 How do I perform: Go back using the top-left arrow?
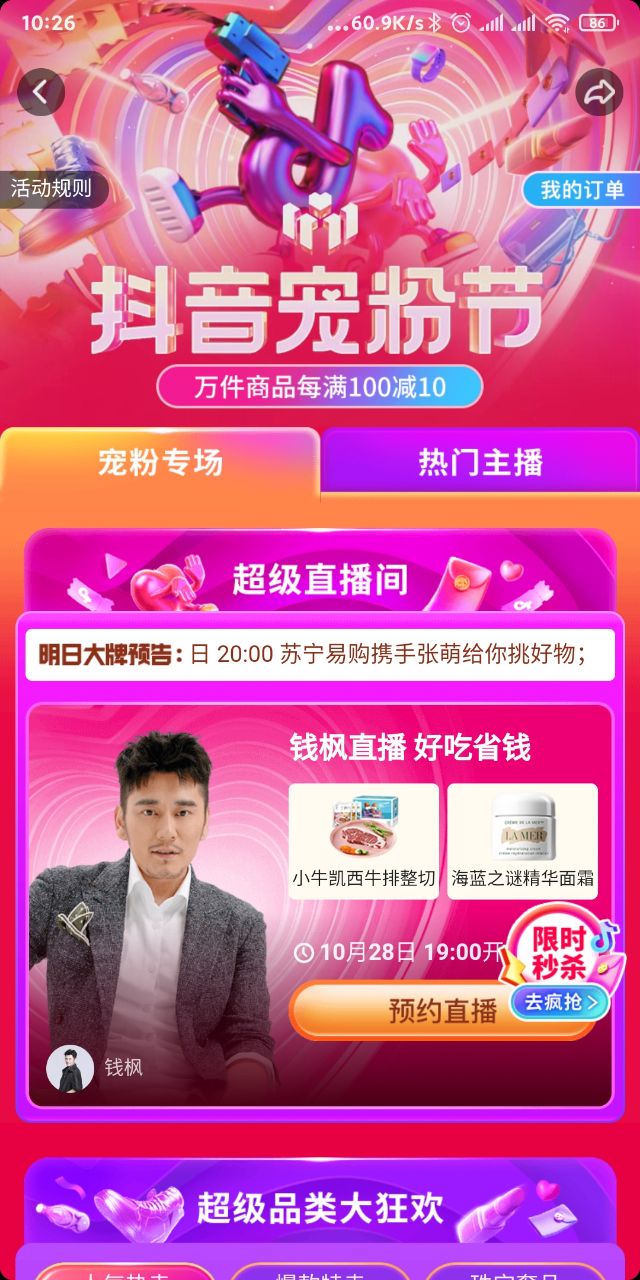click(40, 92)
